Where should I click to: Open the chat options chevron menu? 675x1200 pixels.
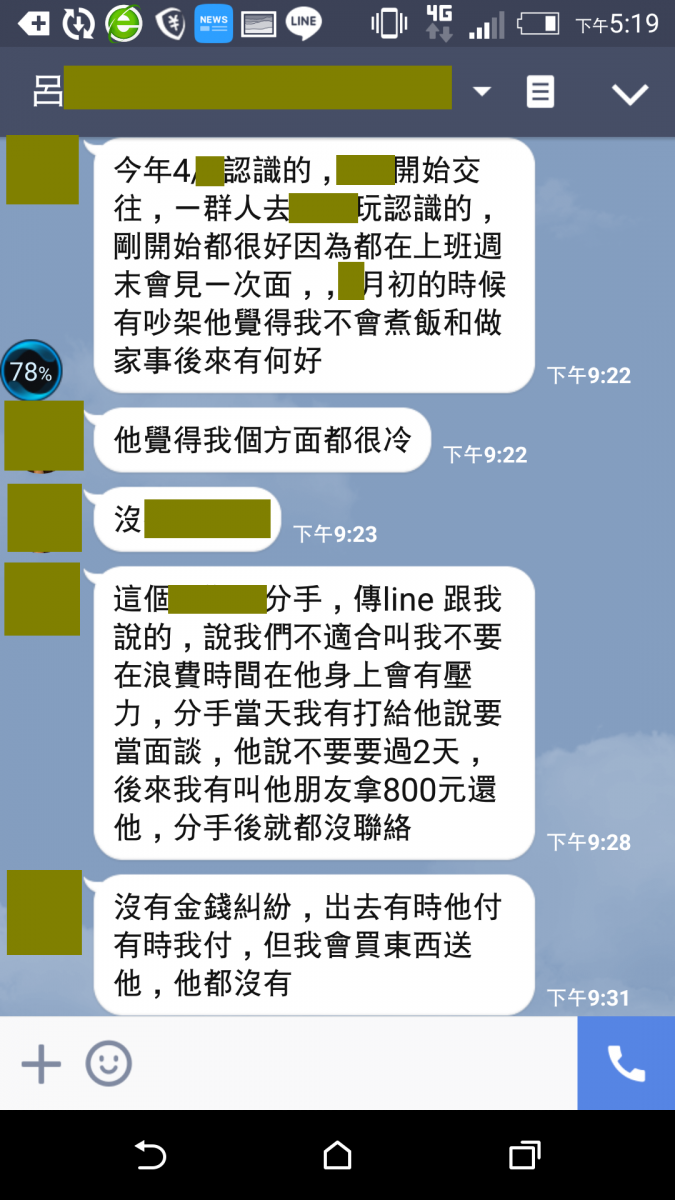click(x=630, y=94)
